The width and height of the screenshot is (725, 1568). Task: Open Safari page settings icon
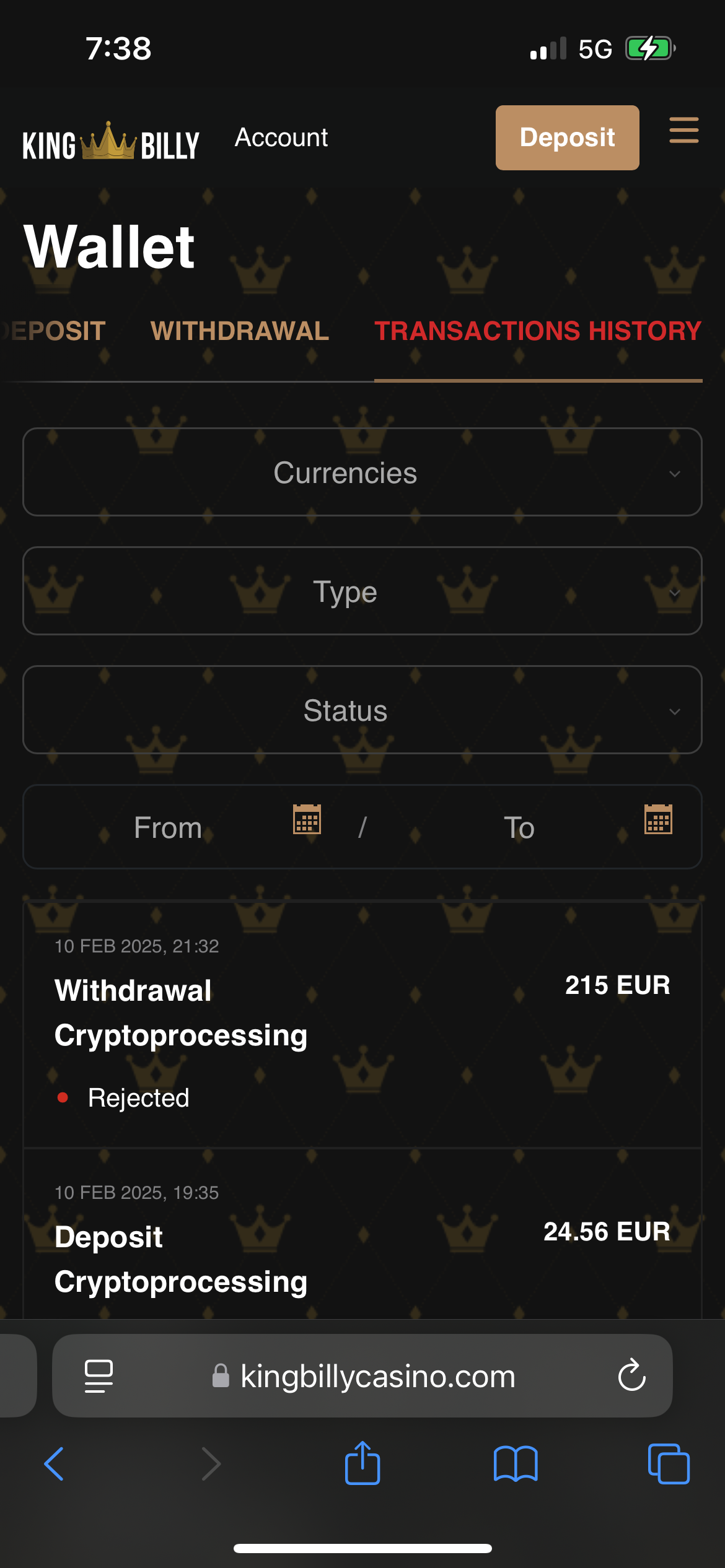coord(99,1376)
